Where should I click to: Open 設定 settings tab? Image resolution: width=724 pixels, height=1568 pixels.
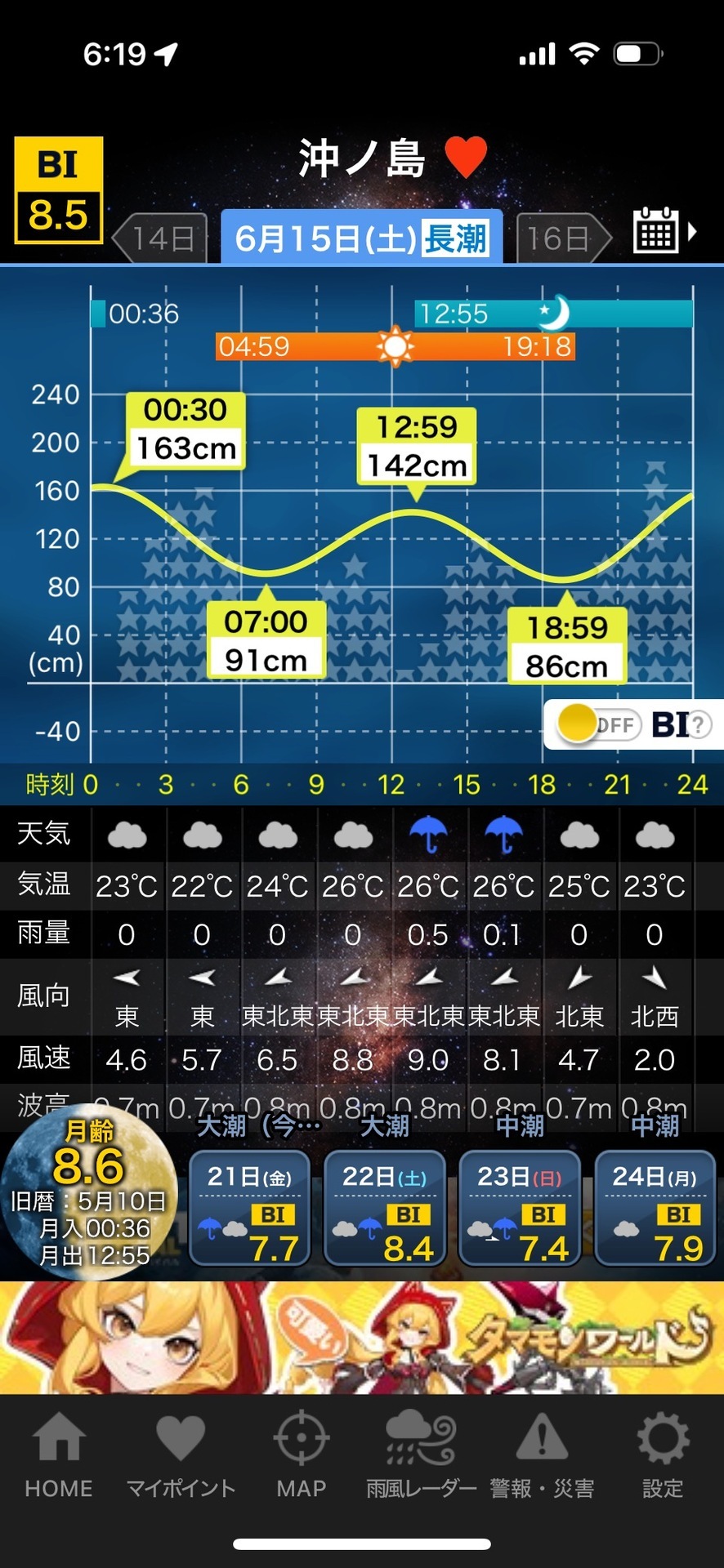coord(663,1455)
